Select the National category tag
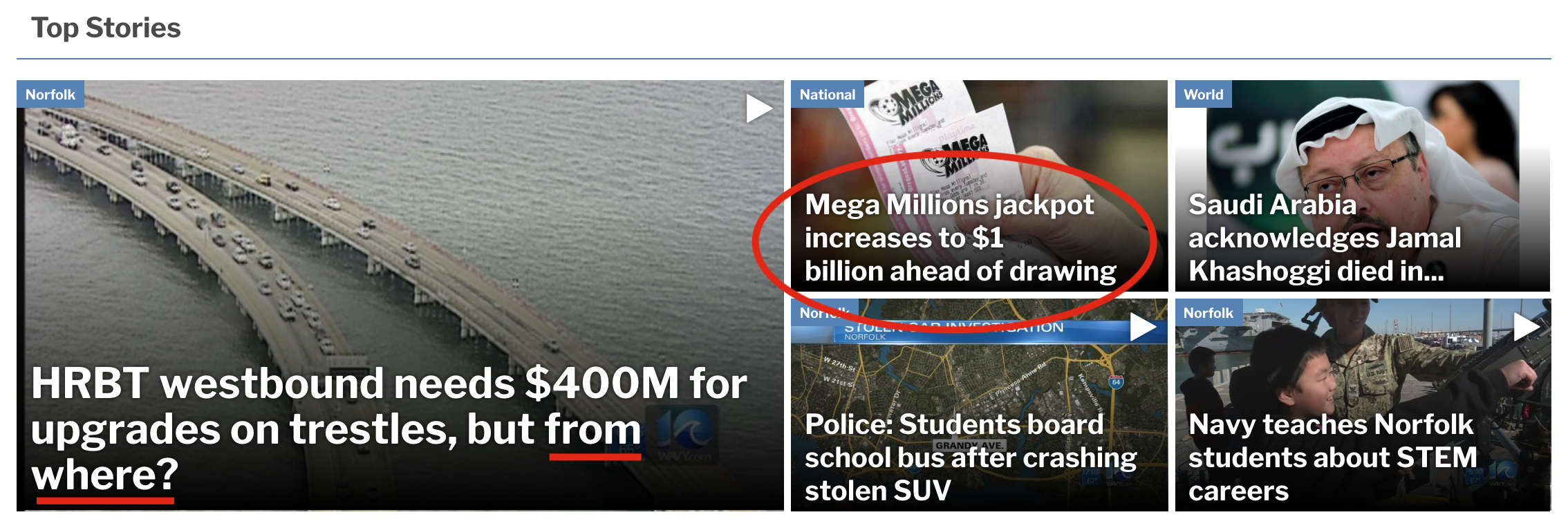1568x528 pixels. pyautogui.click(x=827, y=95)
